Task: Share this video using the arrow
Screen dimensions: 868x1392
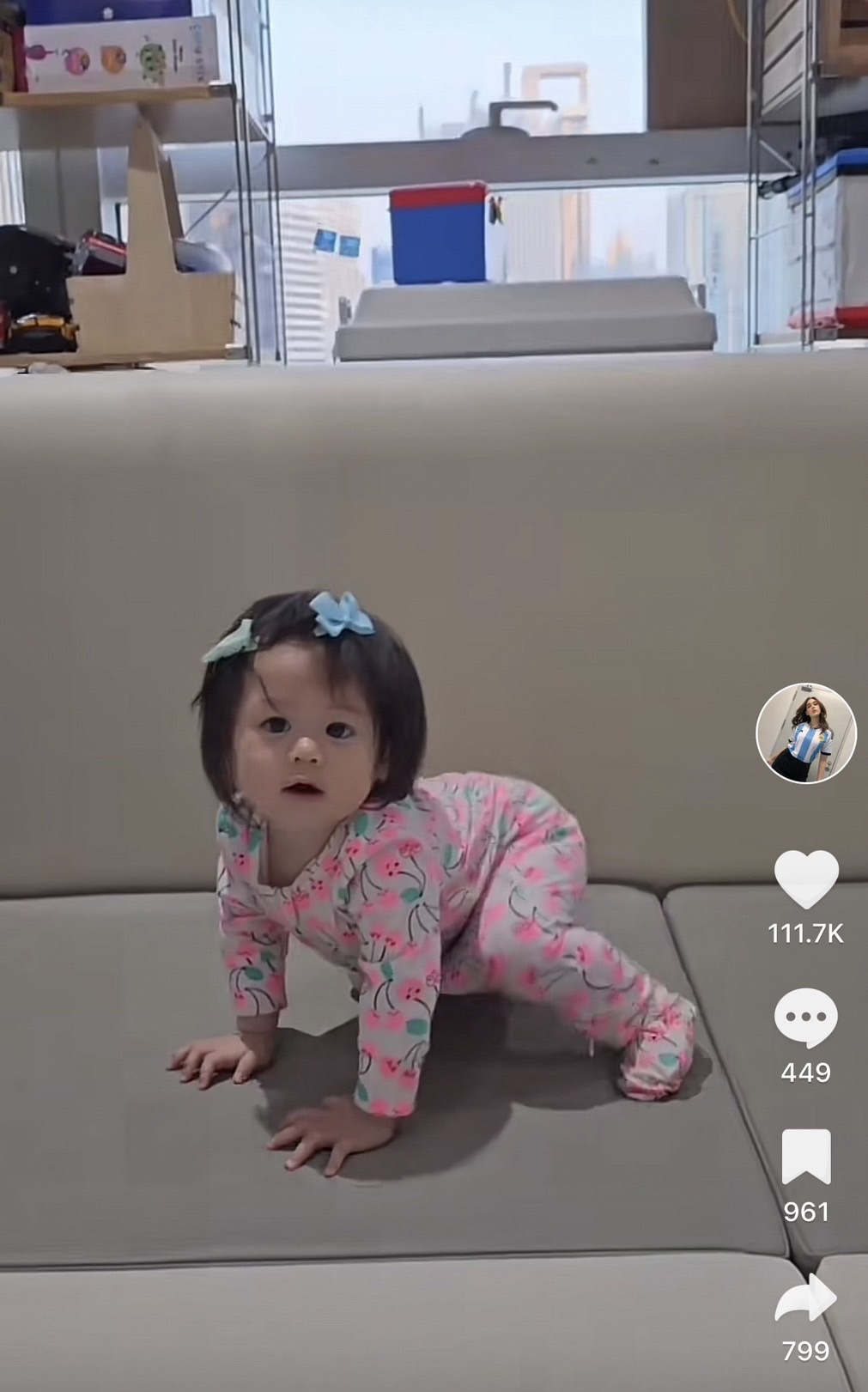Action: [805, 1297]
